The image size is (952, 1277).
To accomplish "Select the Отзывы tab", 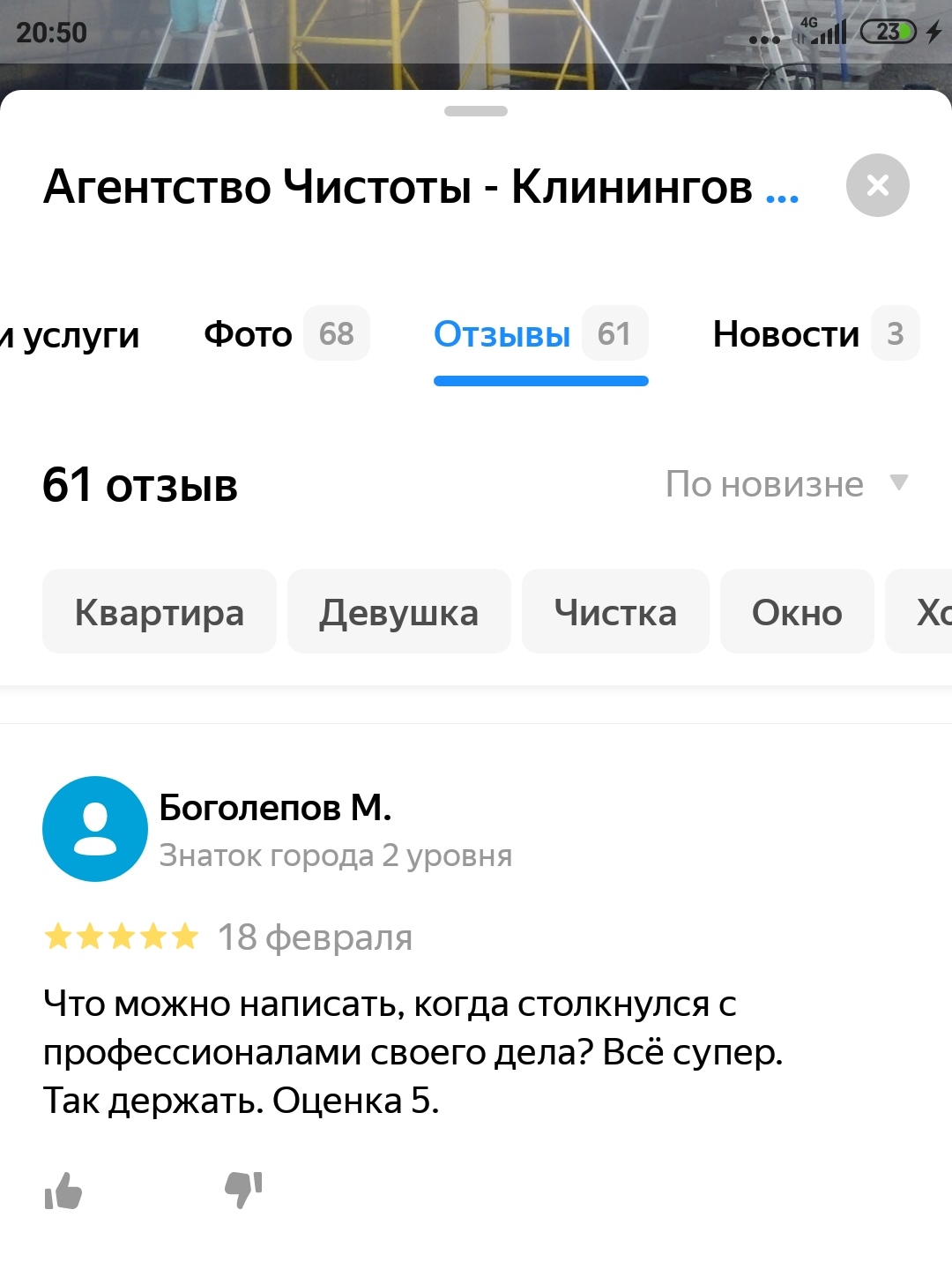I will pyautogui.click(x=539, y=334).
